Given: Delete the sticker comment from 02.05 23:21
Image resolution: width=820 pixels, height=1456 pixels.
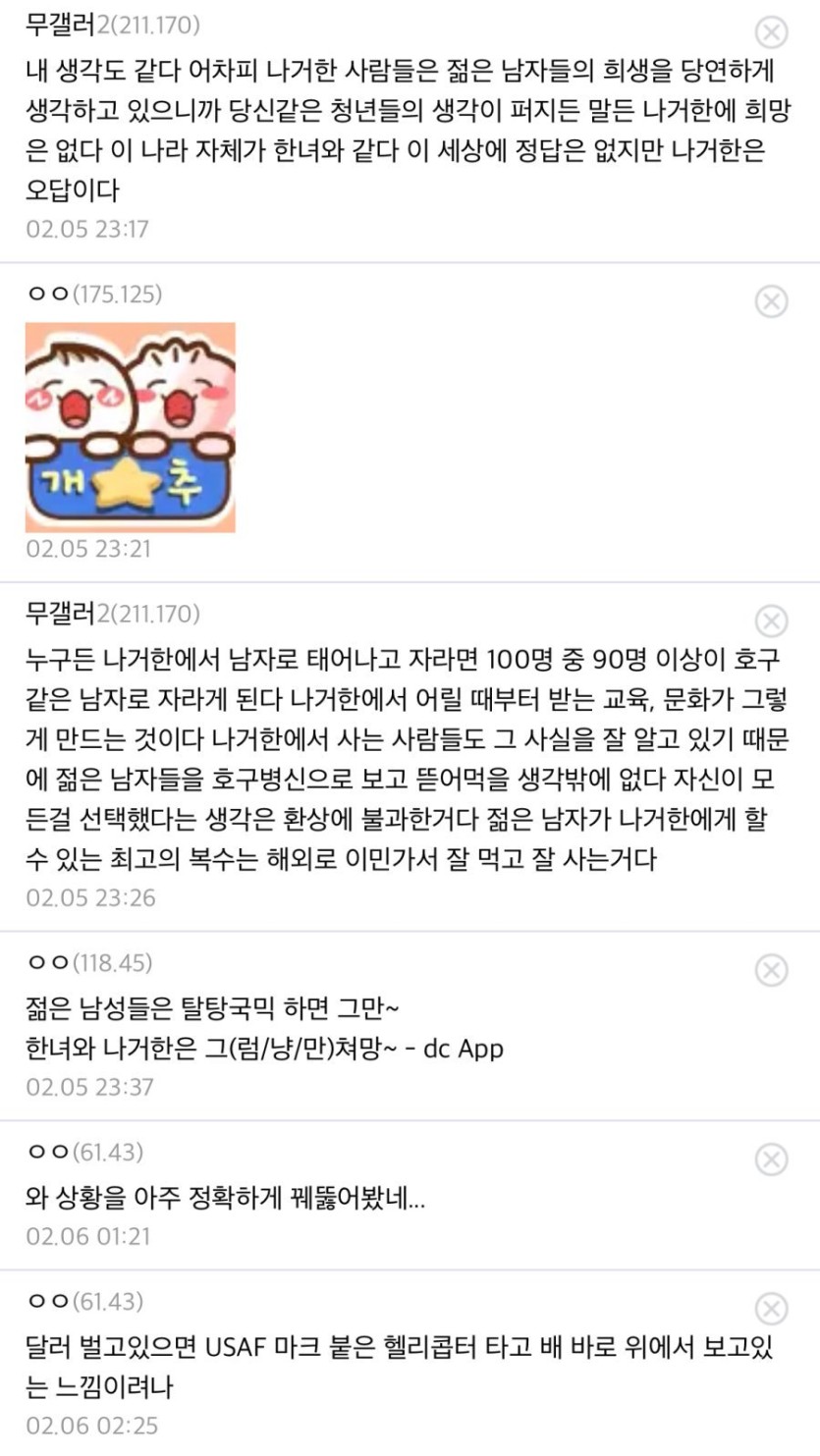Looking at the screenshot, I should tap(772, 300).
